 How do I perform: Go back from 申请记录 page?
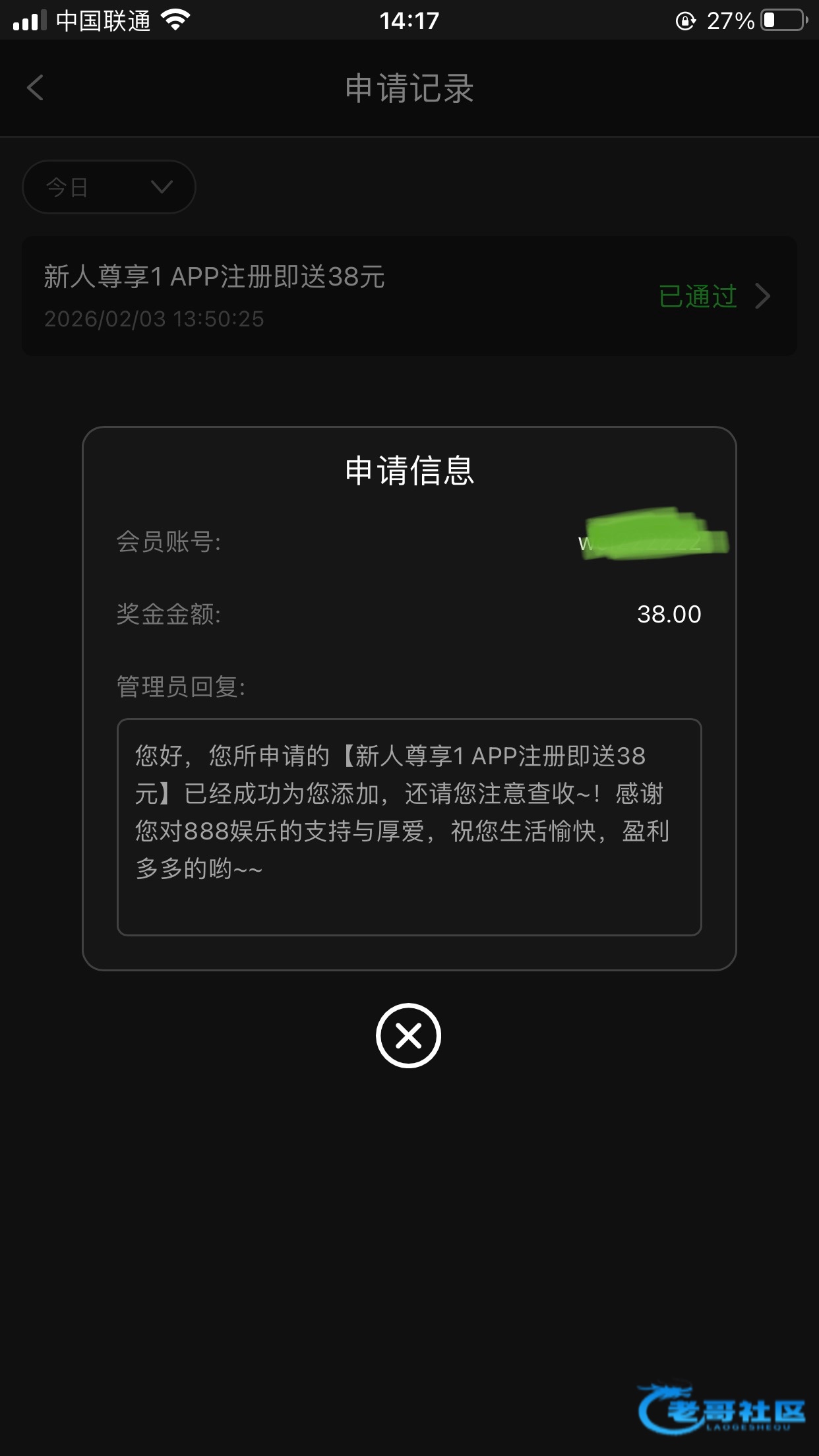(36, 88)
